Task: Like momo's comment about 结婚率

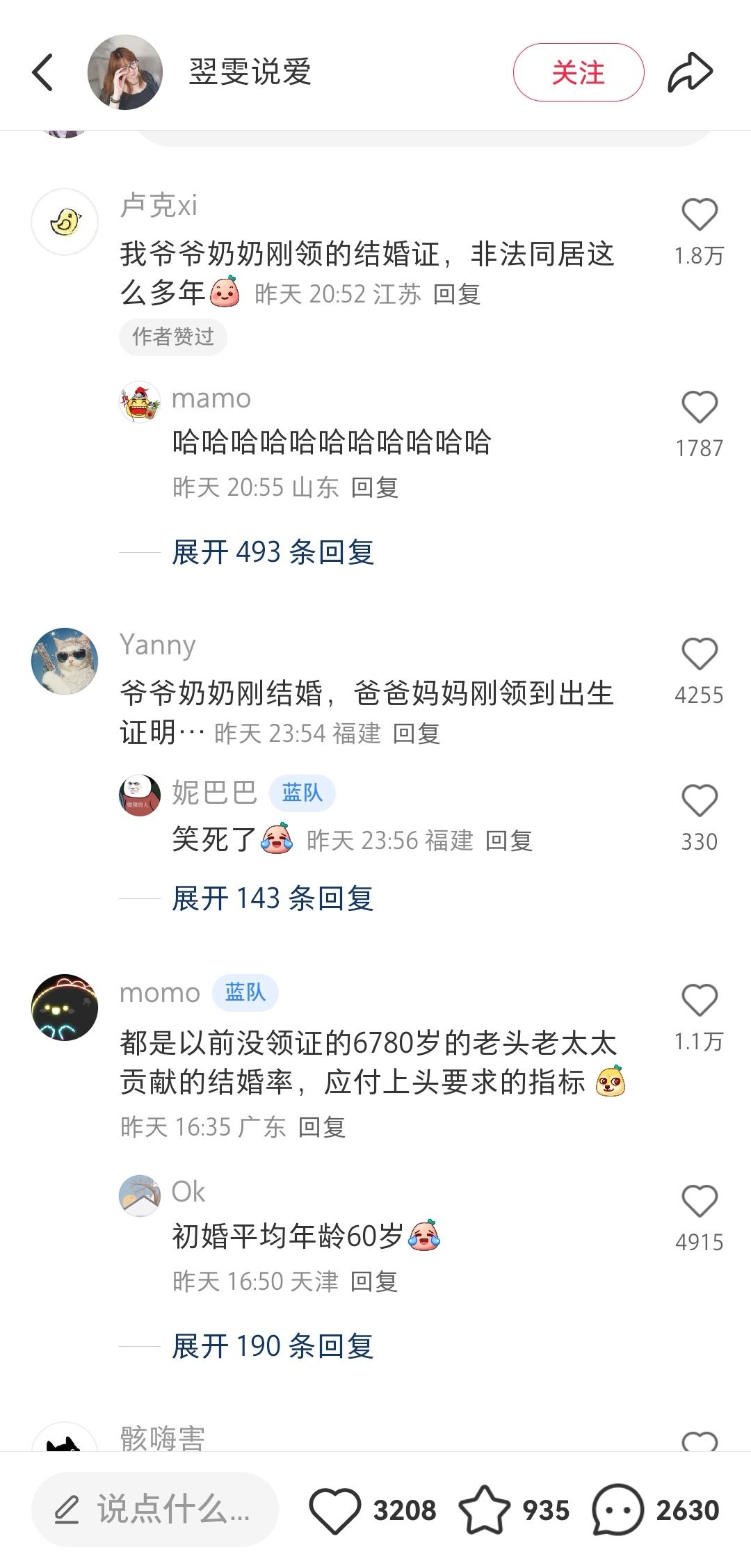Action: pyautogui.click(x=700, y=1001)
